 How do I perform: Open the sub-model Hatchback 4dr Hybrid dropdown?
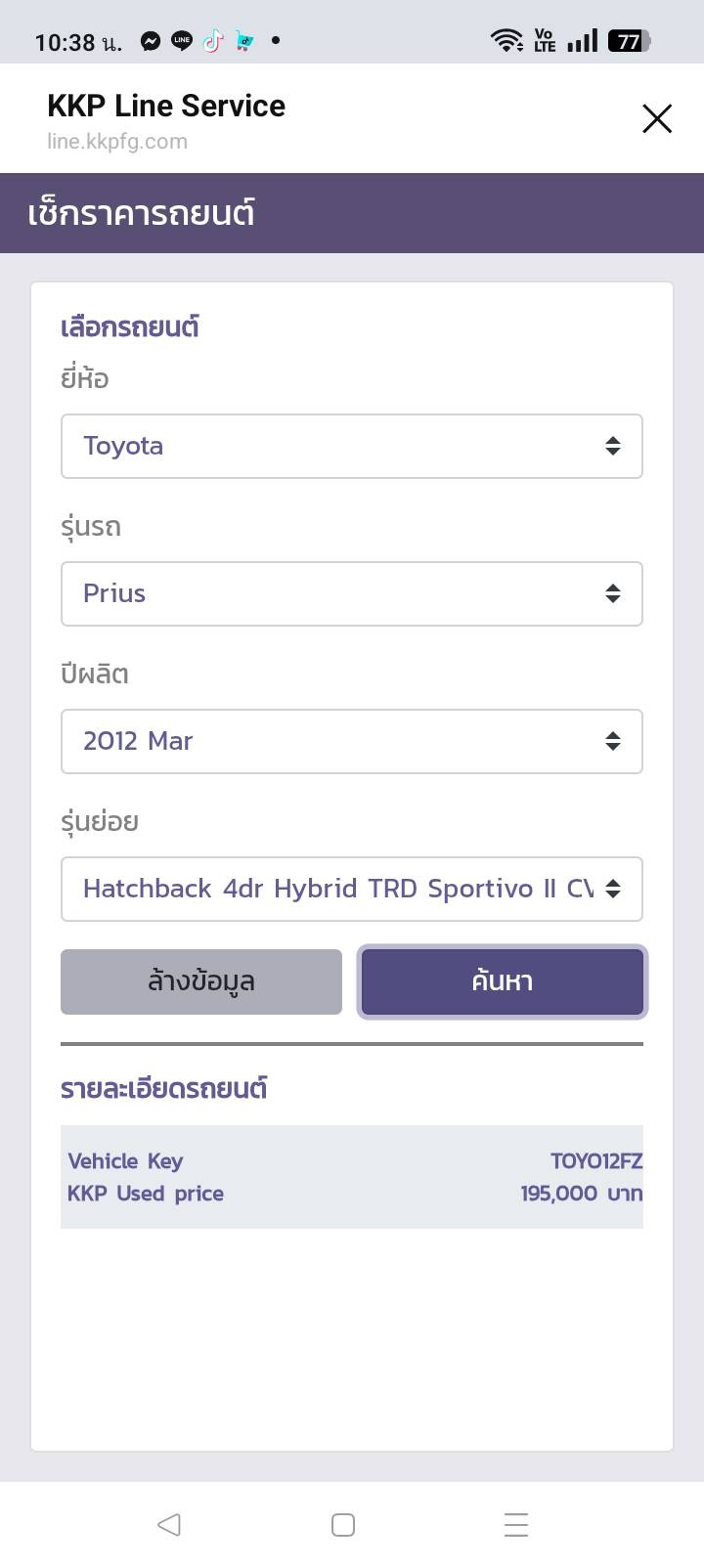click(352, 890)
